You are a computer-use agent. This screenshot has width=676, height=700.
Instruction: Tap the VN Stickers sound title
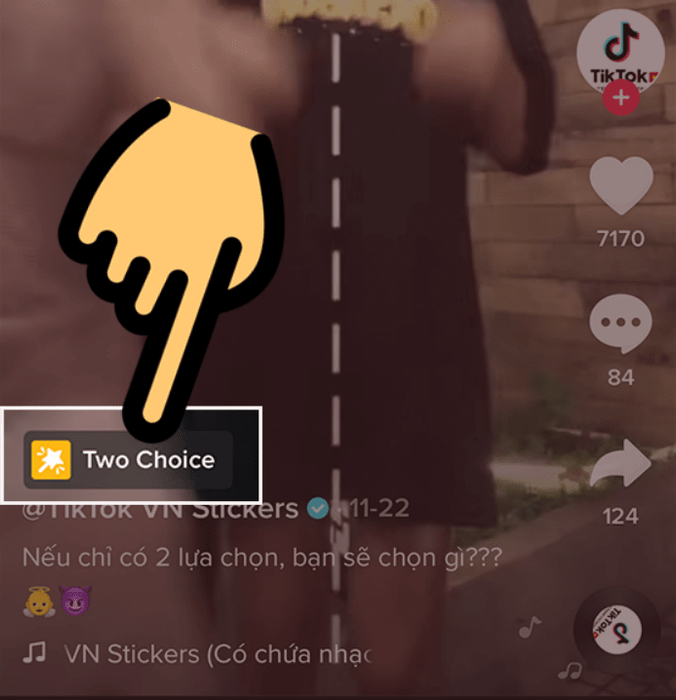[215, 654]
